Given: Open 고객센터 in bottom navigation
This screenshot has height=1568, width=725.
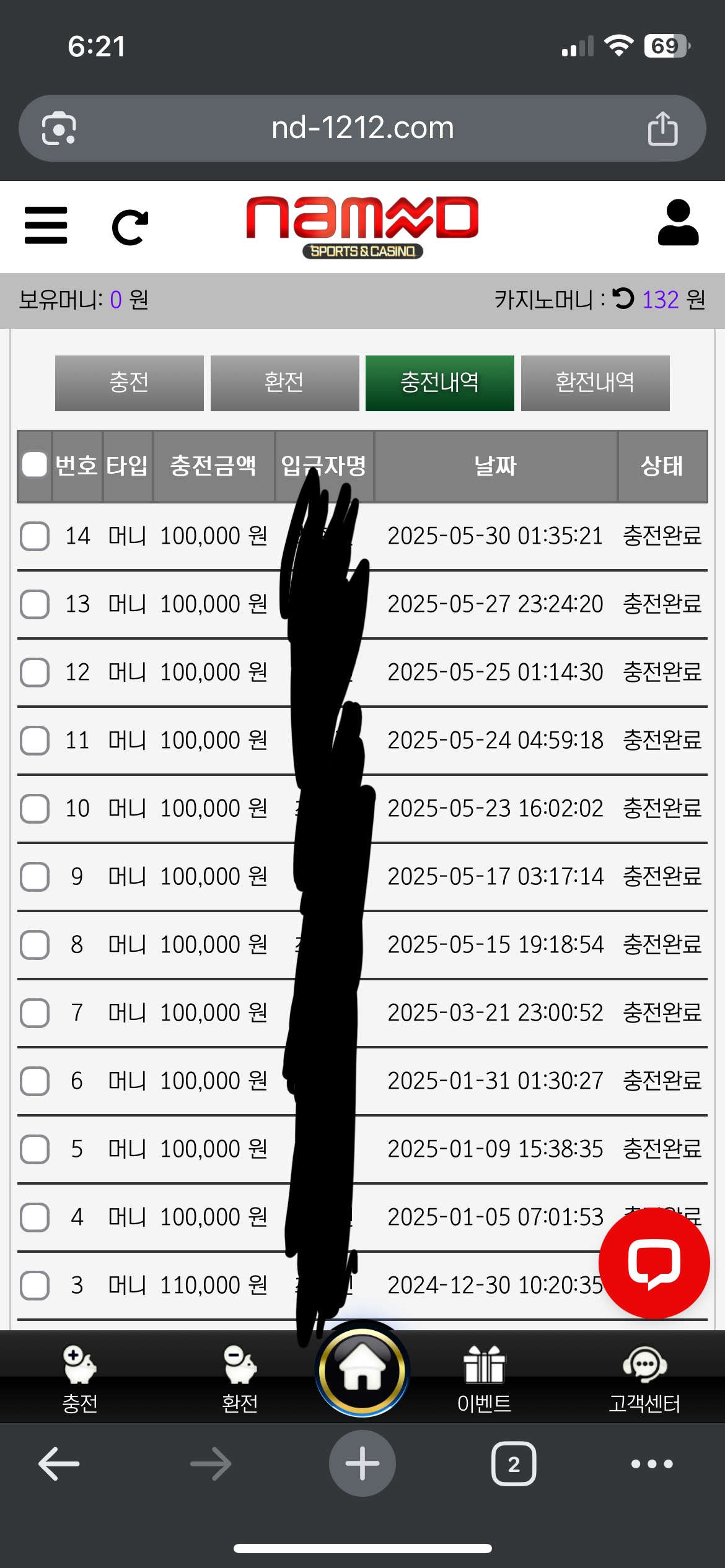Looking at the screenshot, I should point(644,1380).
